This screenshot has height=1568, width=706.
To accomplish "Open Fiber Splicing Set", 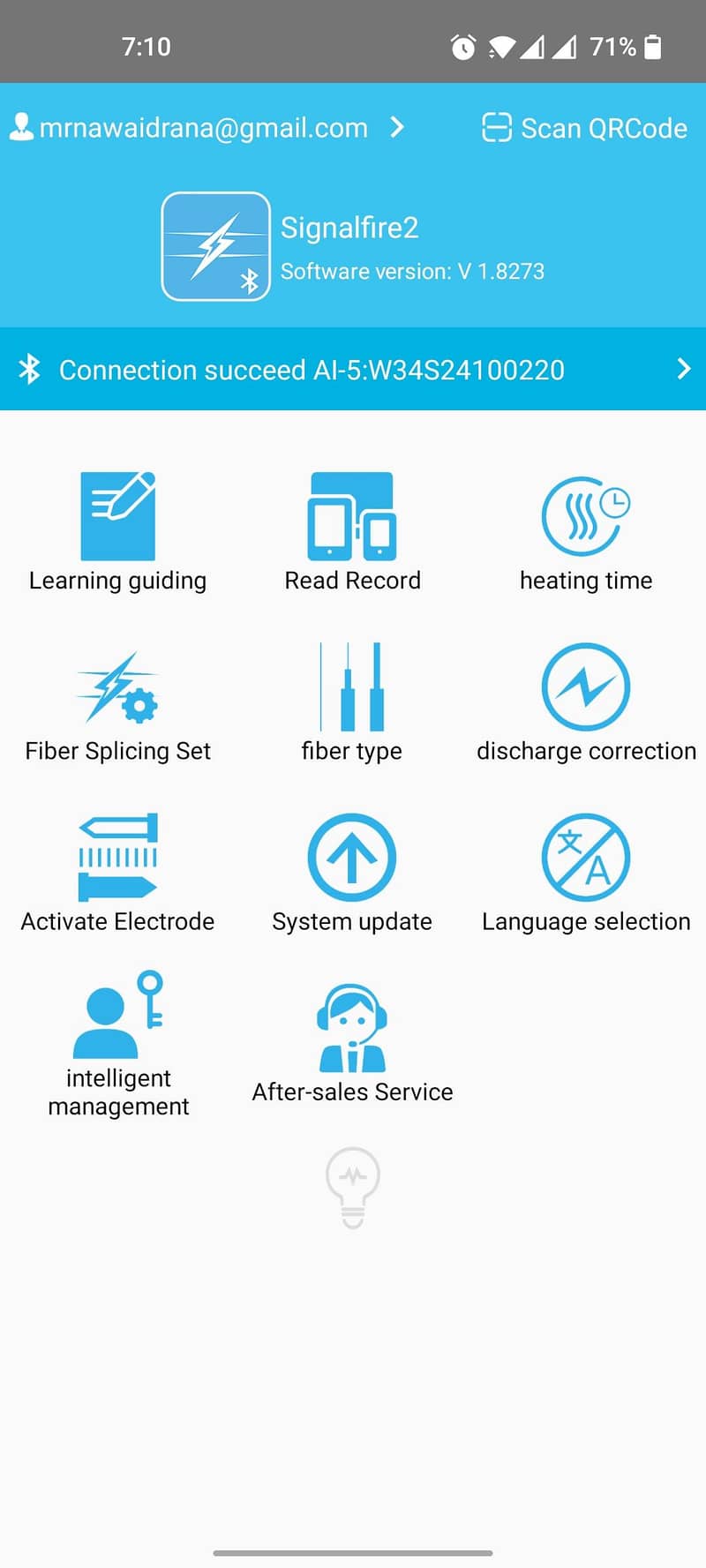I will point(117,701).
